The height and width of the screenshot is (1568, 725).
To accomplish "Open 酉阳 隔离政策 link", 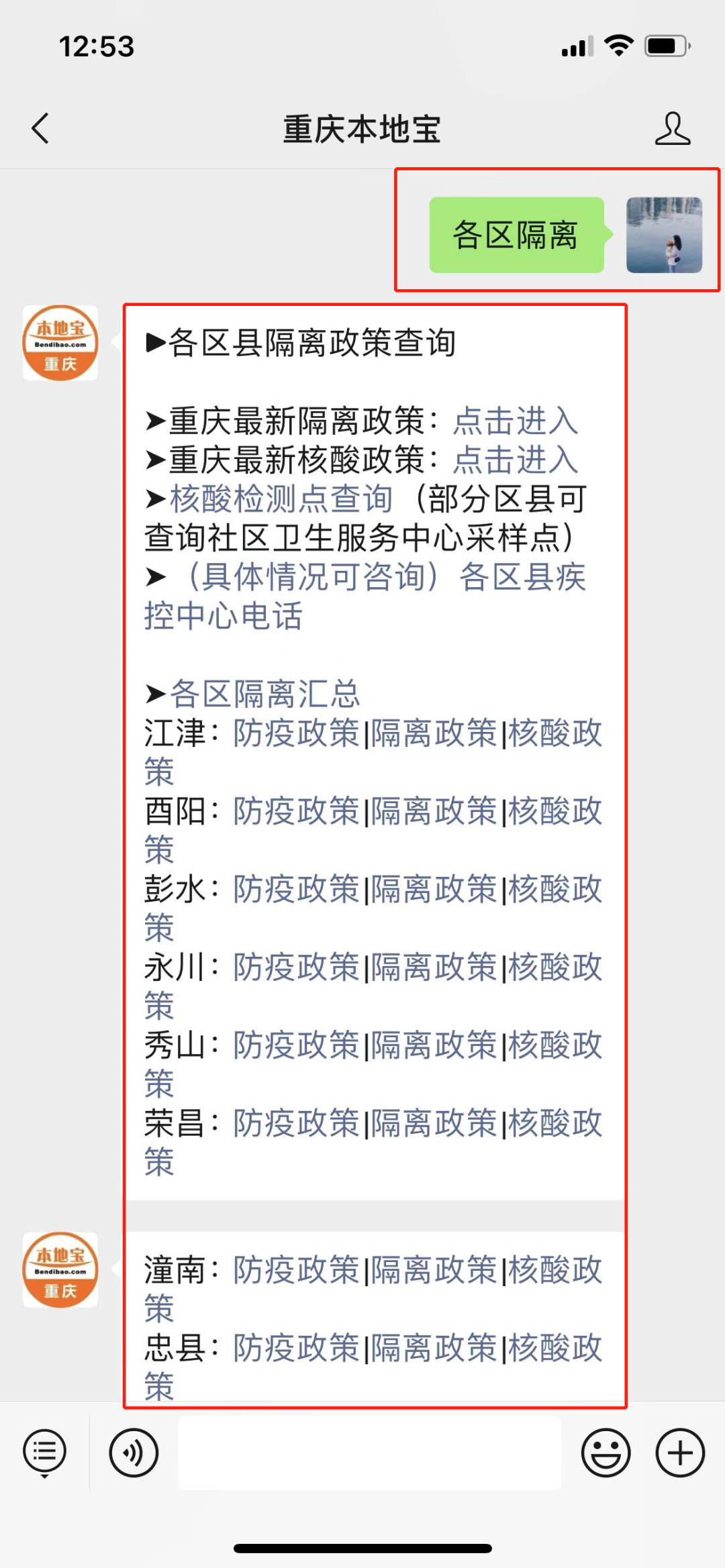I will tap(434, 811).
